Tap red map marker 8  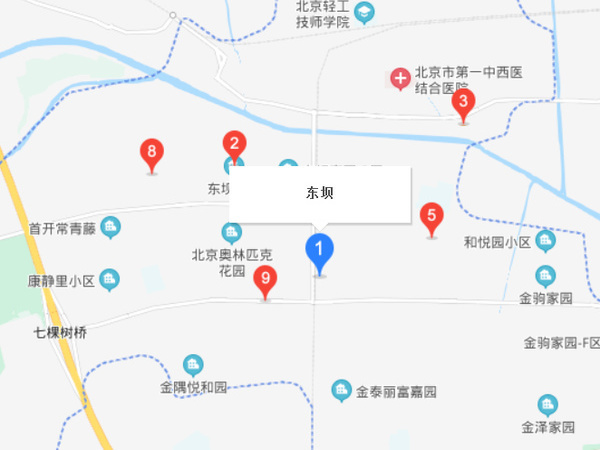(x=151, y=154)
